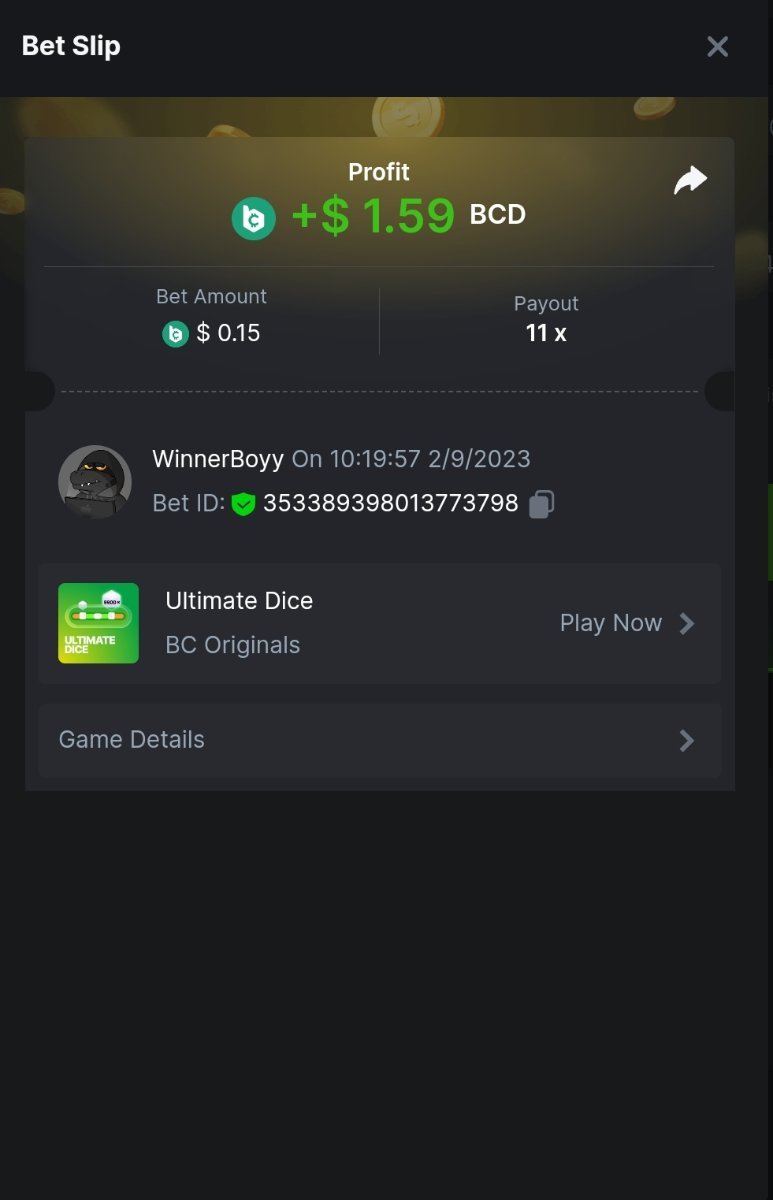Expand the Game Details section
This screenshot has height=1200, width=773.
tap(380, 740)
